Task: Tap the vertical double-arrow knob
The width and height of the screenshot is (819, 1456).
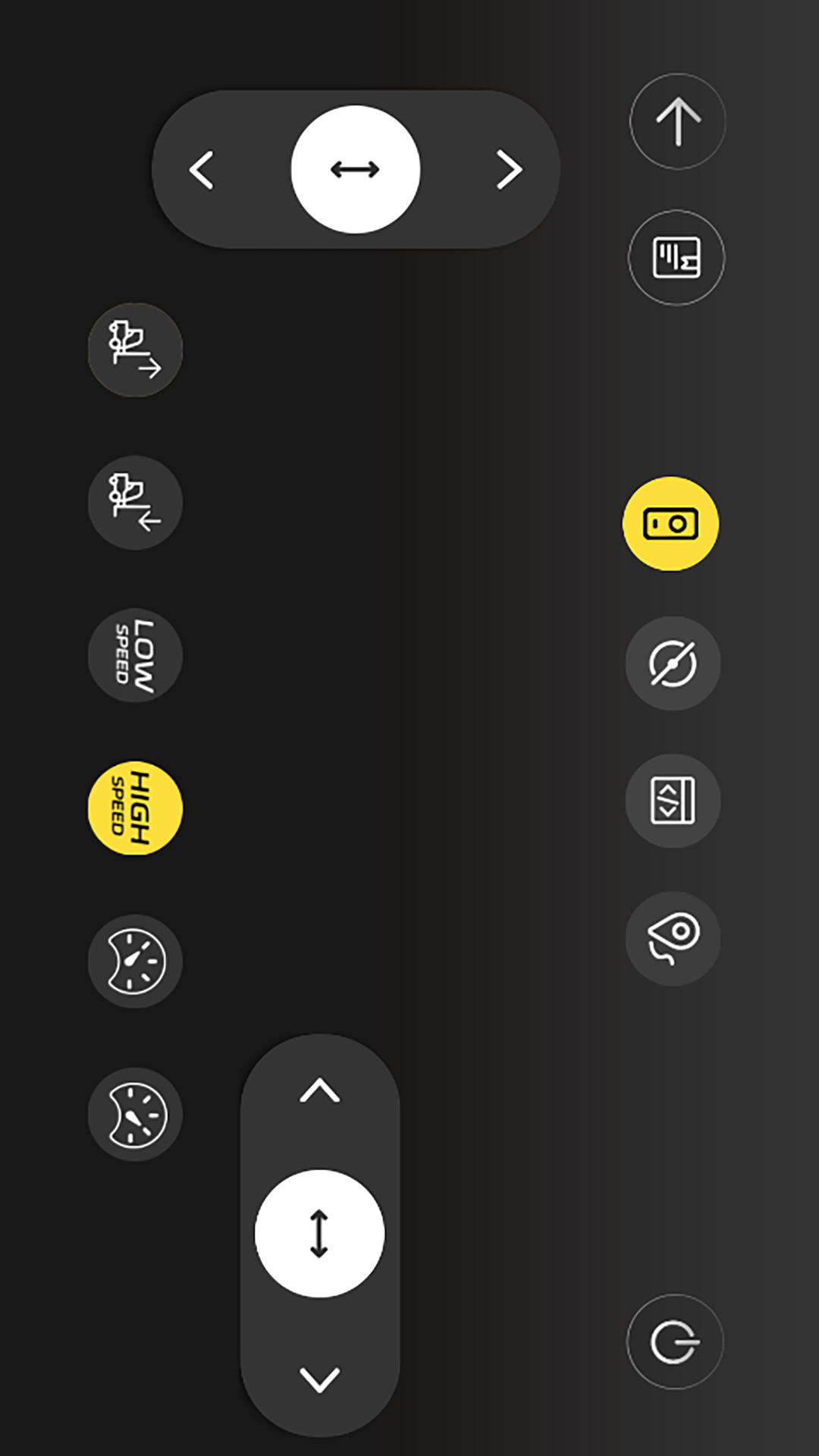Action: (x=320, y=1234)
